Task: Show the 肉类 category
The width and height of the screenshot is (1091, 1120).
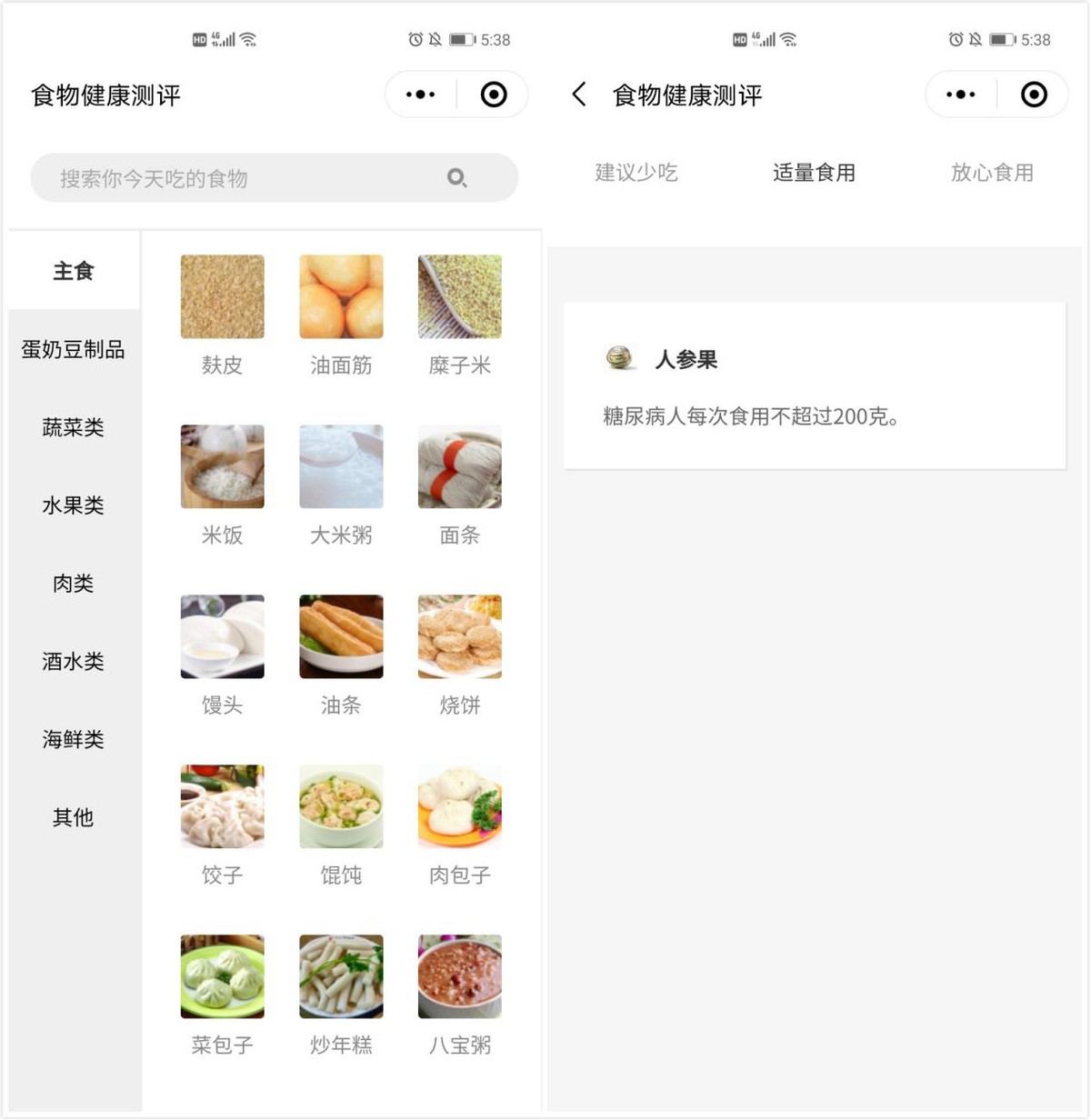Action: [74, 584]
